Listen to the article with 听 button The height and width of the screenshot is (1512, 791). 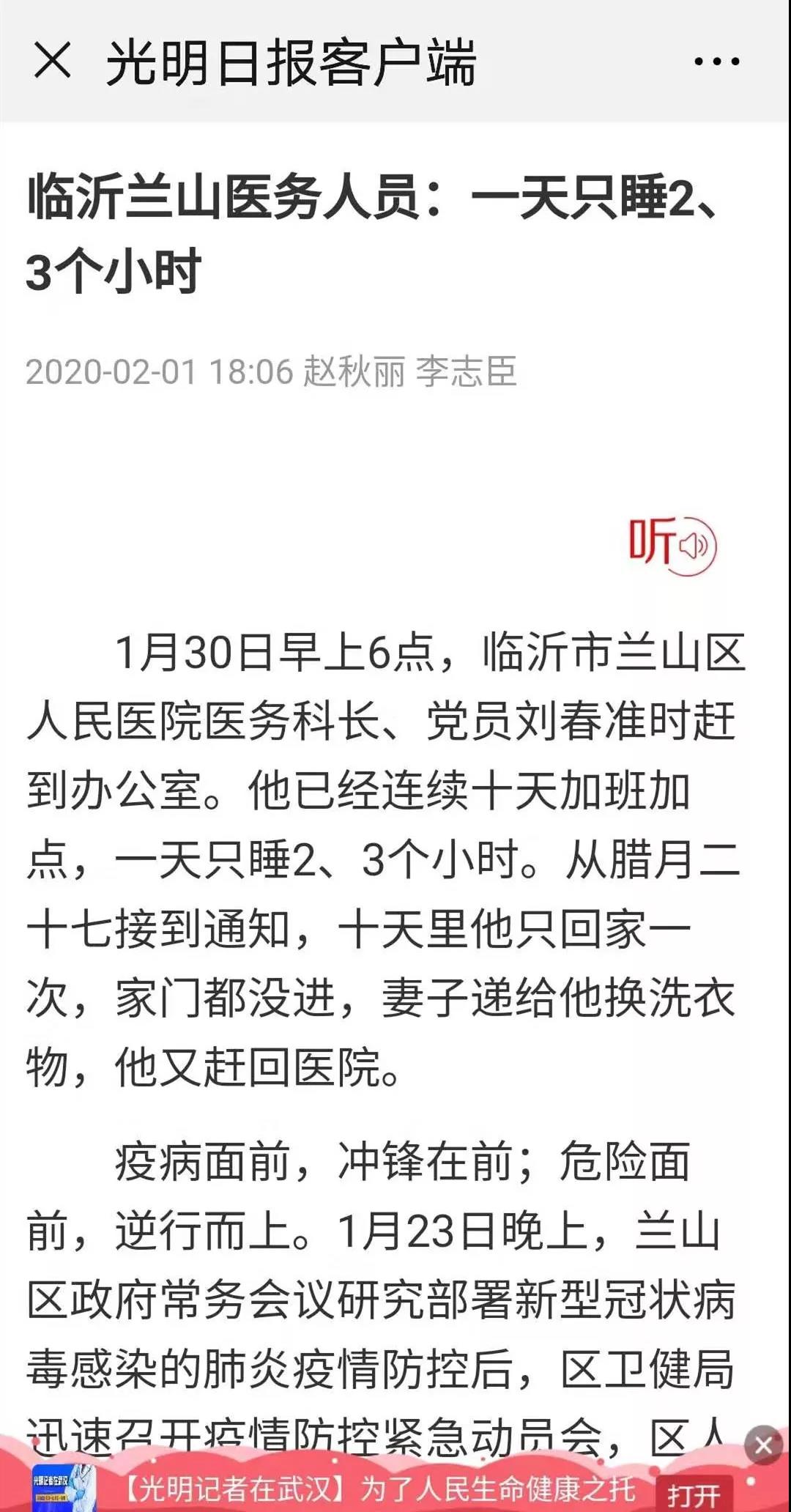click(672, 546)
